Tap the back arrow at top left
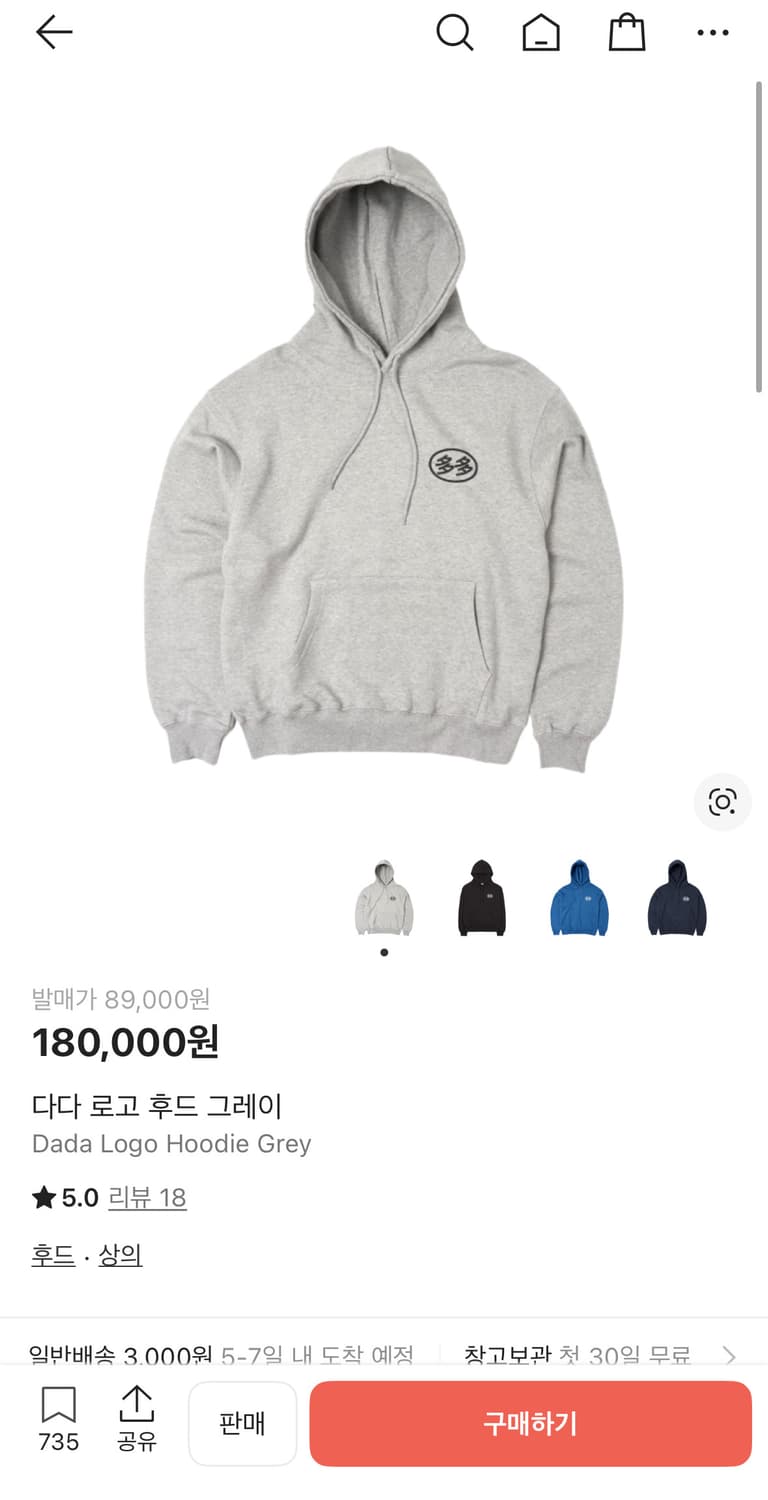The image size is (768, 1500). pyautogui.click(x=54, y=31)
